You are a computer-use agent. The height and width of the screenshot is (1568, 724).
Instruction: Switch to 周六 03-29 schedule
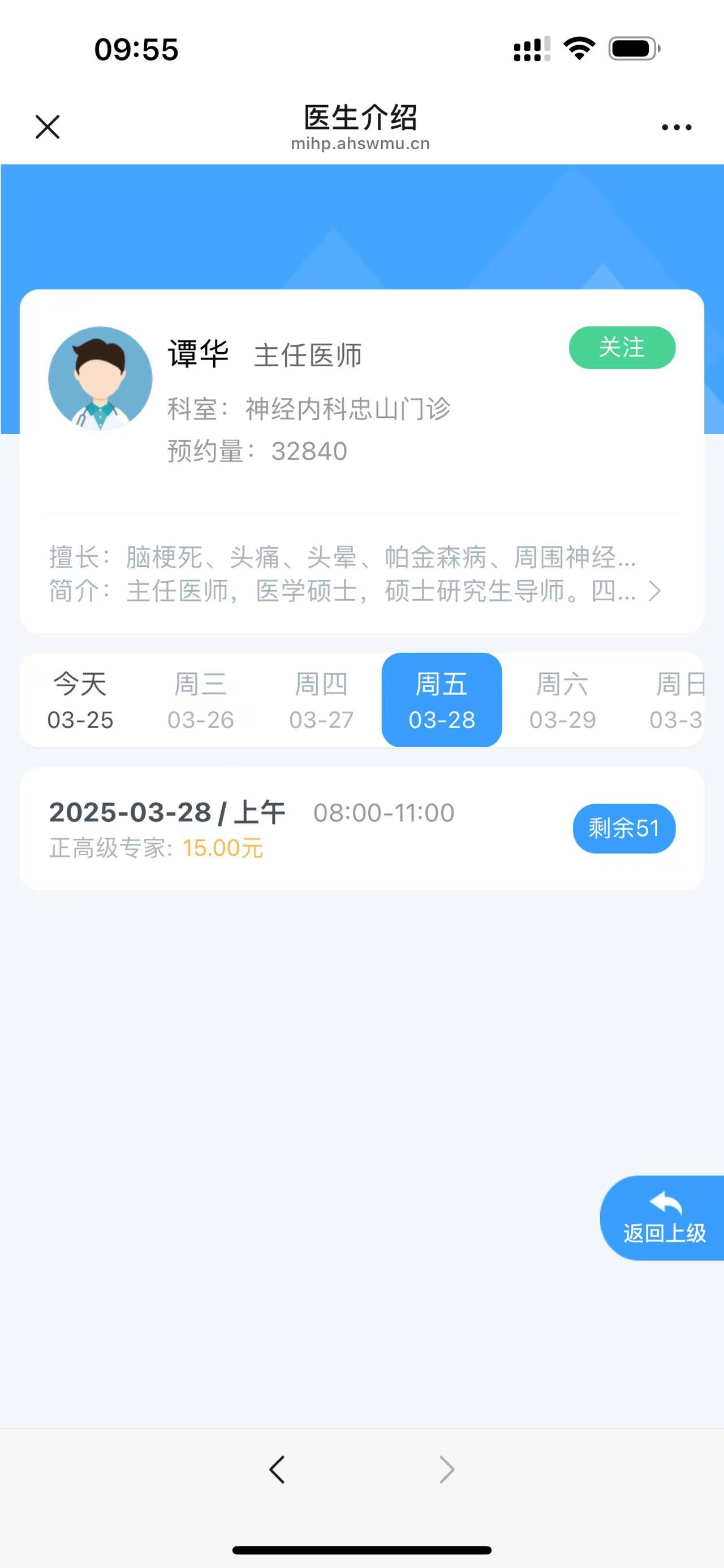(562, 700)
